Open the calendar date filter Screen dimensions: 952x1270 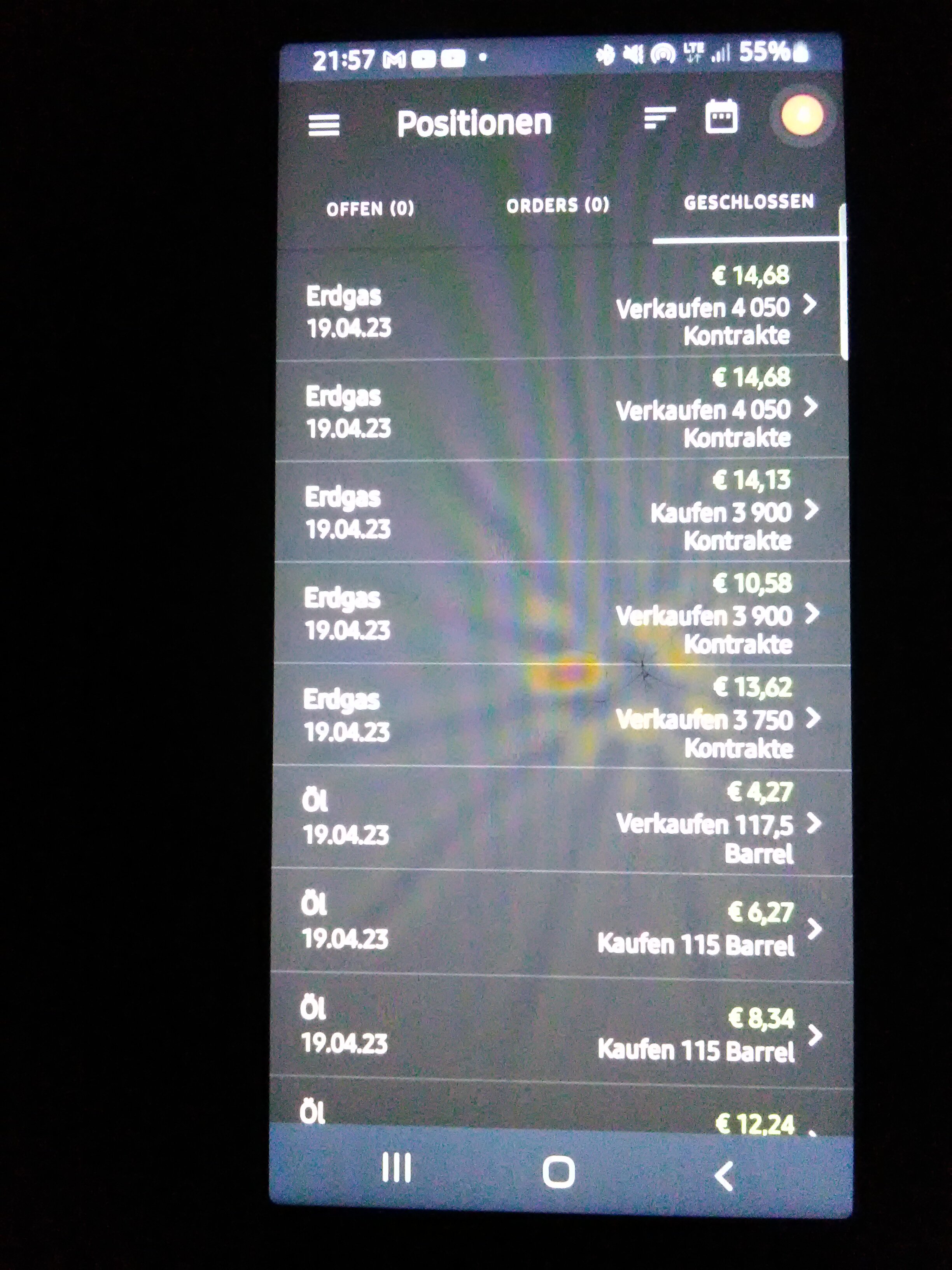[721, 117]
